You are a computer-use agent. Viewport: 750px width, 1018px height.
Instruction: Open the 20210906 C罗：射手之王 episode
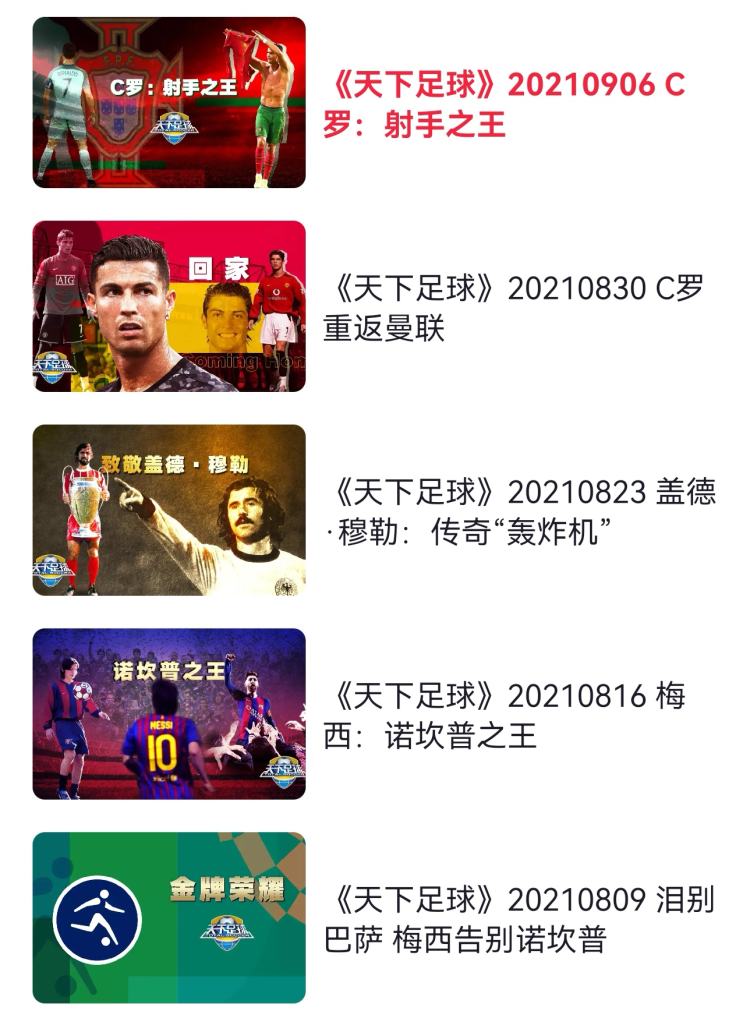(x=503, y=104)
